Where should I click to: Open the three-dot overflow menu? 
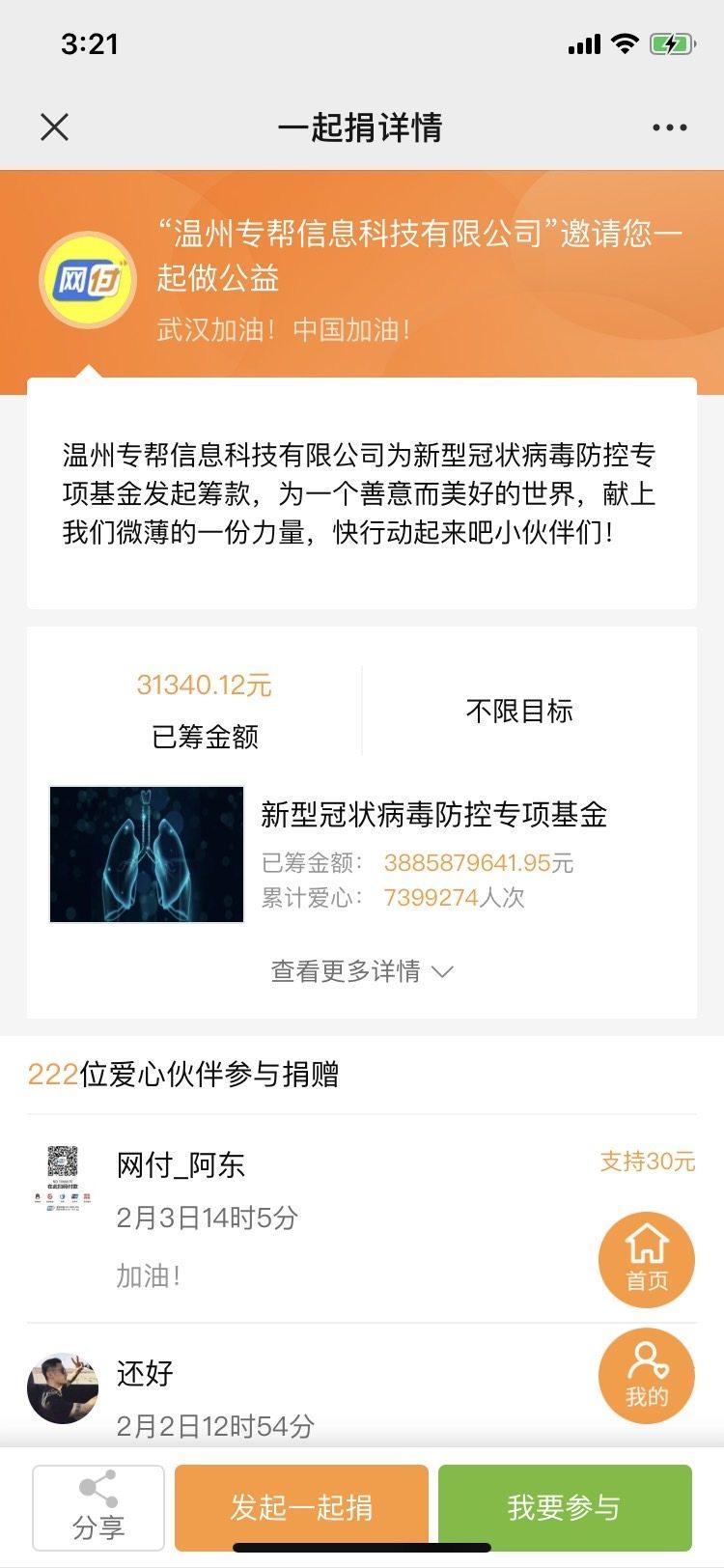tap(669, 127)
